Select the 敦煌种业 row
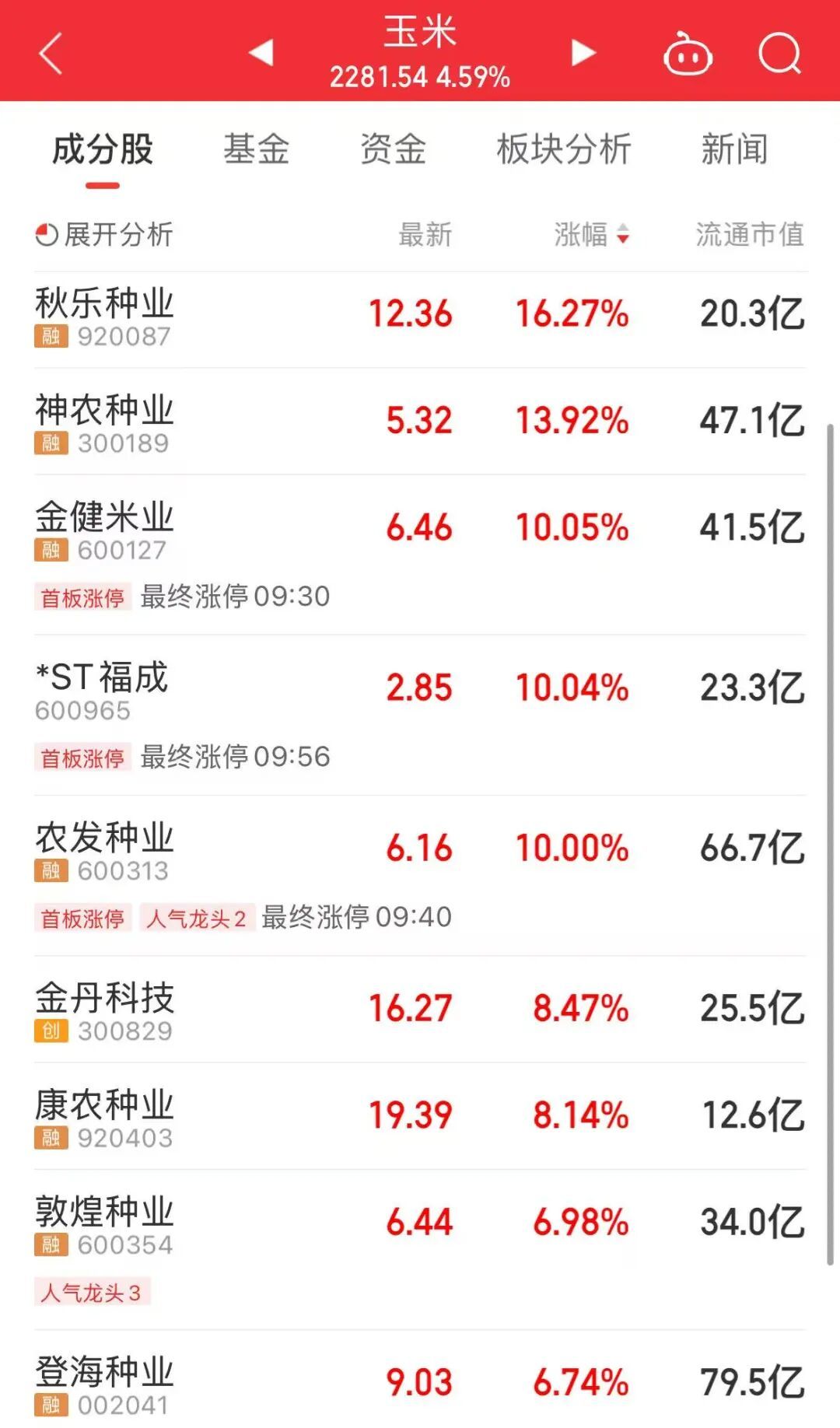Viewport: 840px width, 1428px height. tap(420, 1249)
